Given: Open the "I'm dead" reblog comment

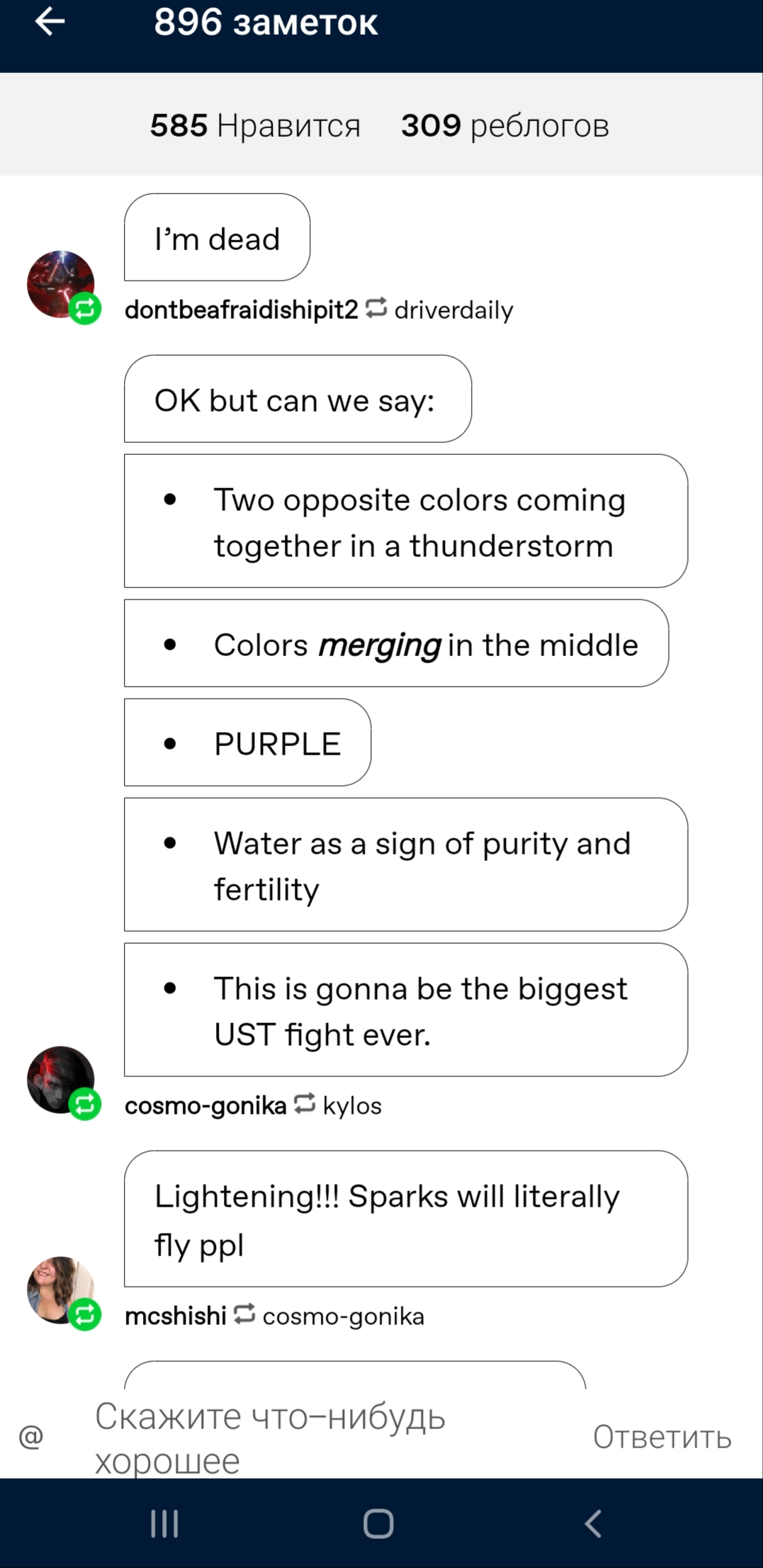Looking at the screenshot, I should coord(217,237).
